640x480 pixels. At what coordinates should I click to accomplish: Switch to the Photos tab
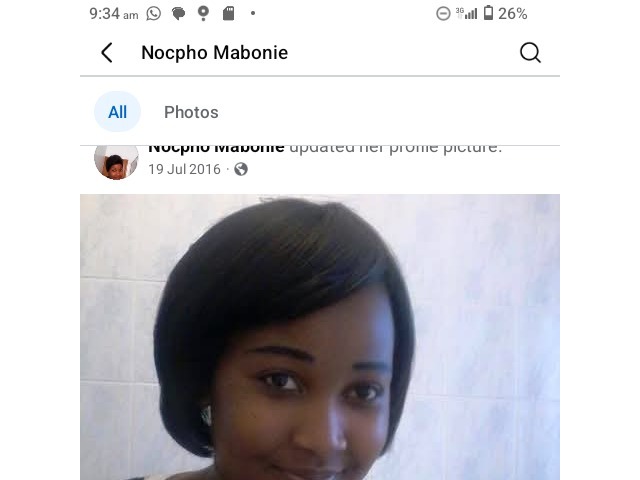[191, 112]
